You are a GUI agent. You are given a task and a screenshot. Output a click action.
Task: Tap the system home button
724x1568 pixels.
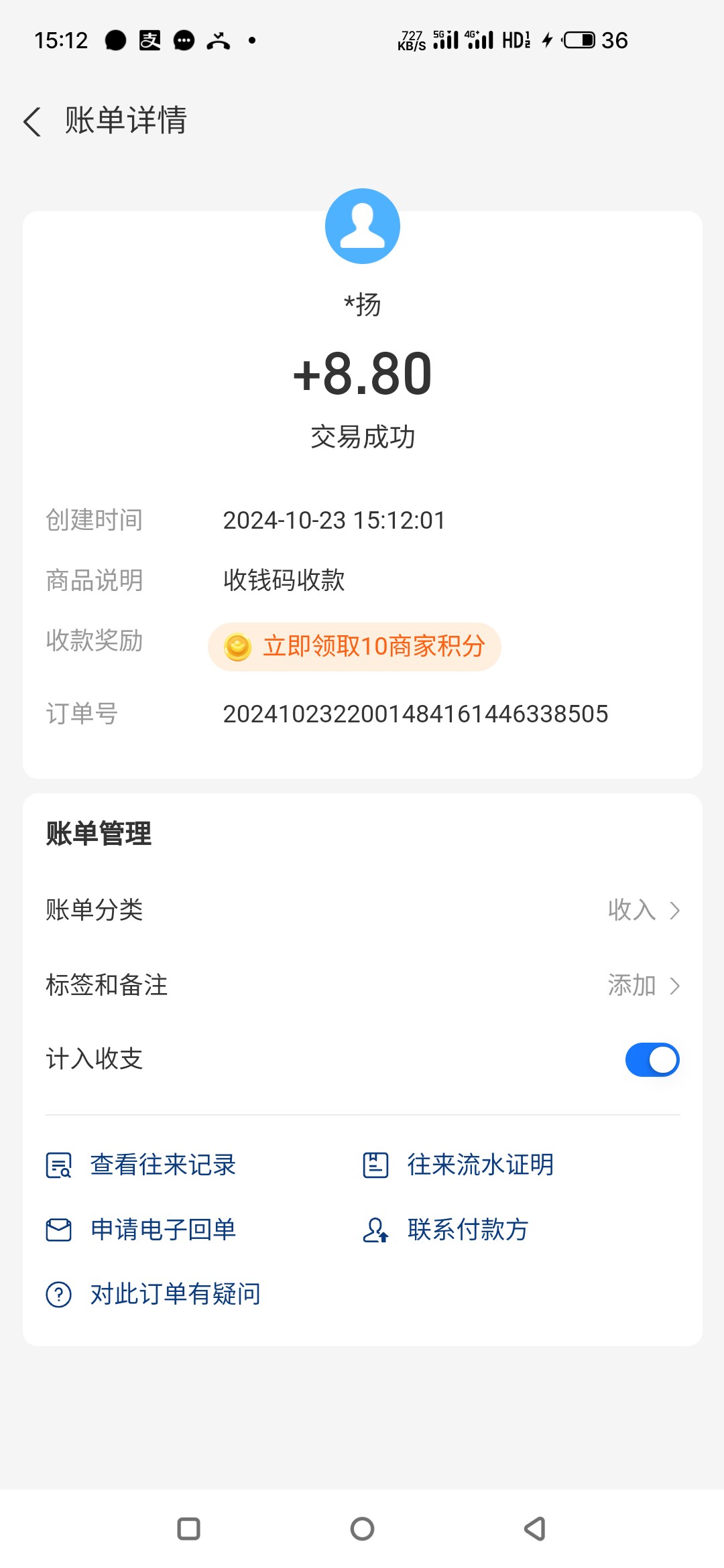pos(362,1529)
